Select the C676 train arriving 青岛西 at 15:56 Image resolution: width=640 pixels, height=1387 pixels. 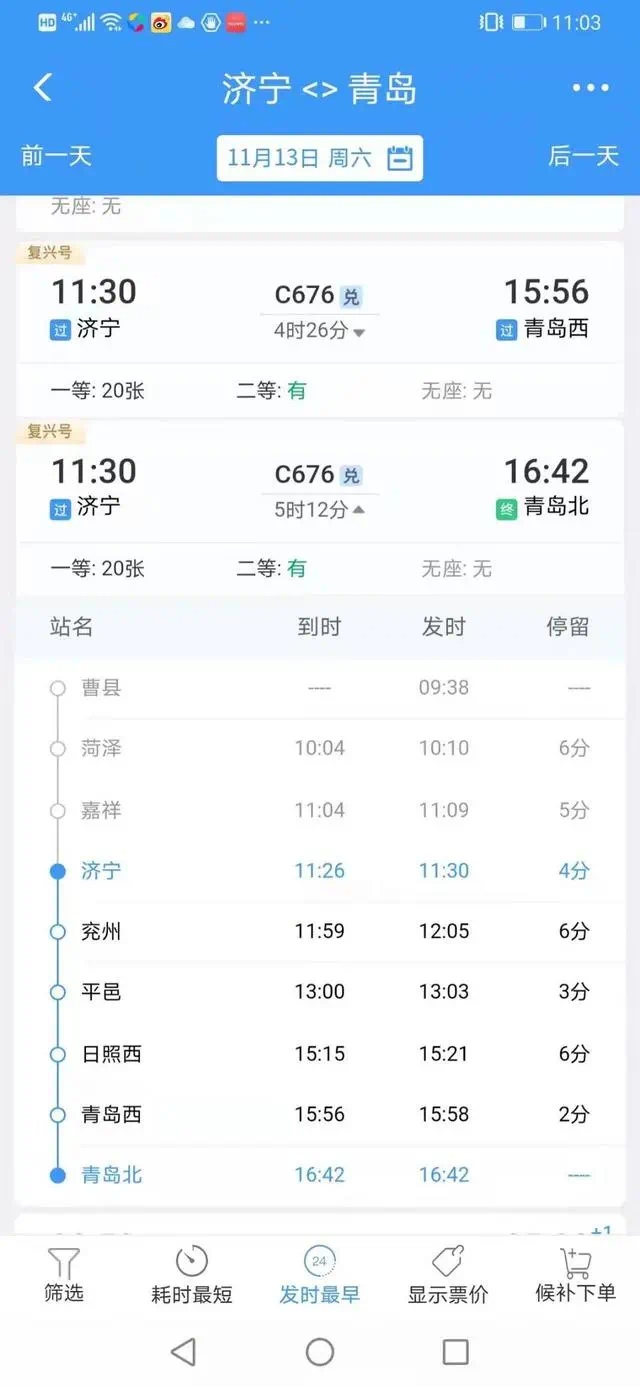coord(319,311)
